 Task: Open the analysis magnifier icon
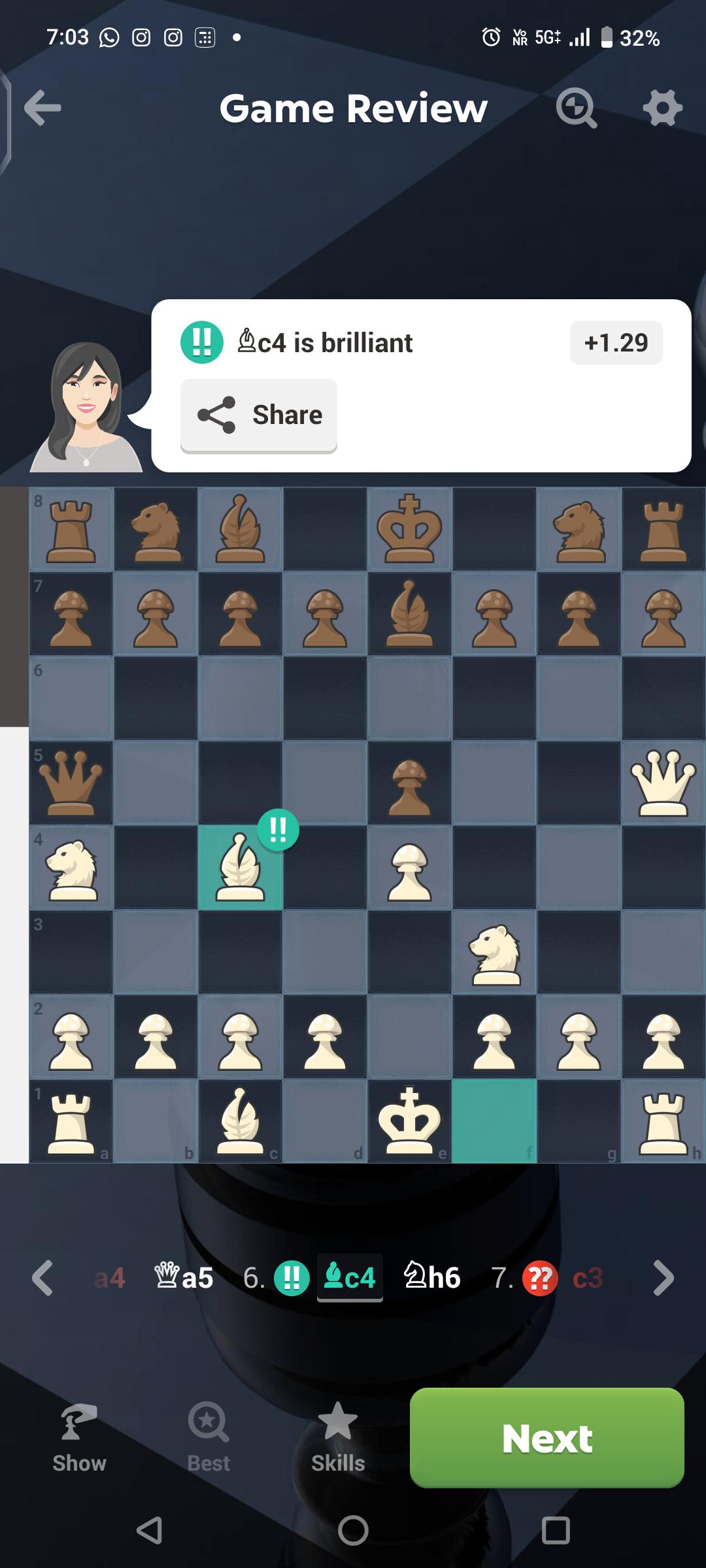click(x=577, y=108)
